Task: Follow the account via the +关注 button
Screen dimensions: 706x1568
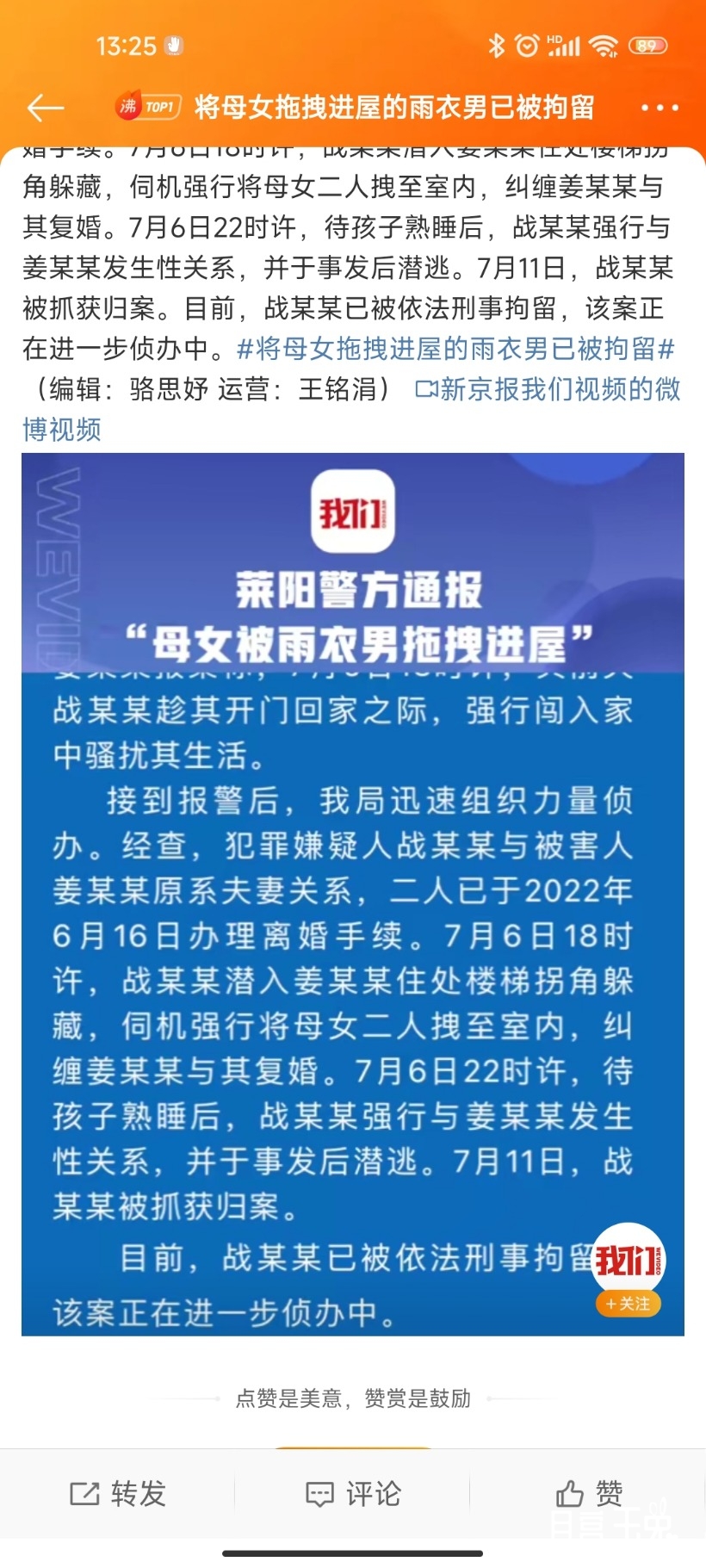Action: click(x=628, y=1305)
